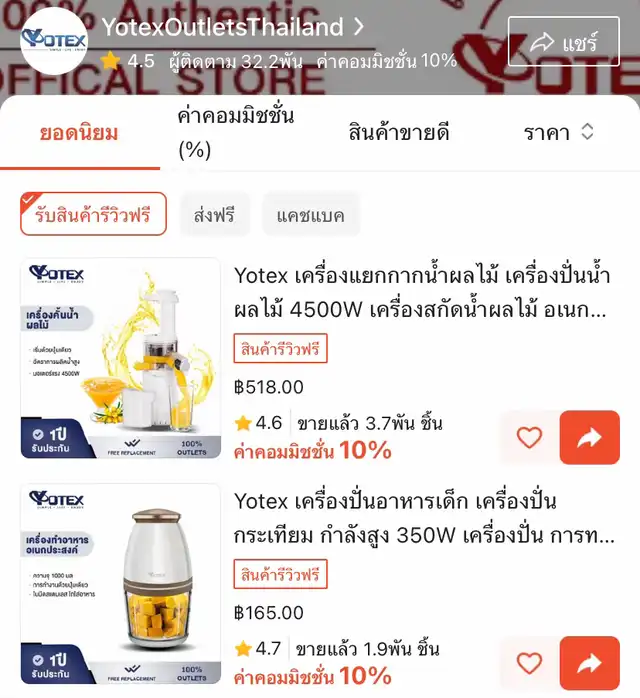The height and width of the screenshot is (698, 640).
Task: Like the ฿165.00 food chopper product
Action: [529, 663]
